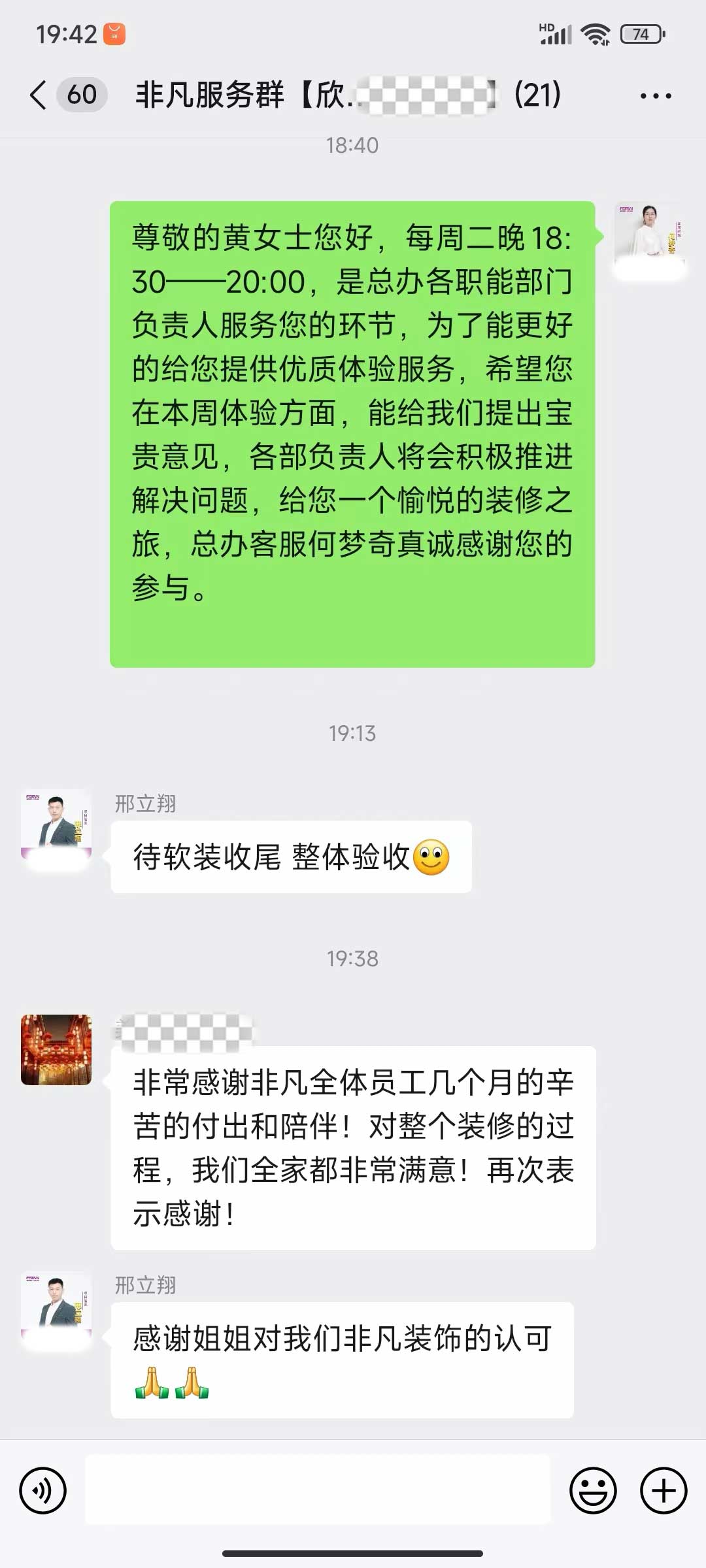Viewport: 706px width, 1568px height.
Task: Open the emoji picker
Action: pos(593,1491)
